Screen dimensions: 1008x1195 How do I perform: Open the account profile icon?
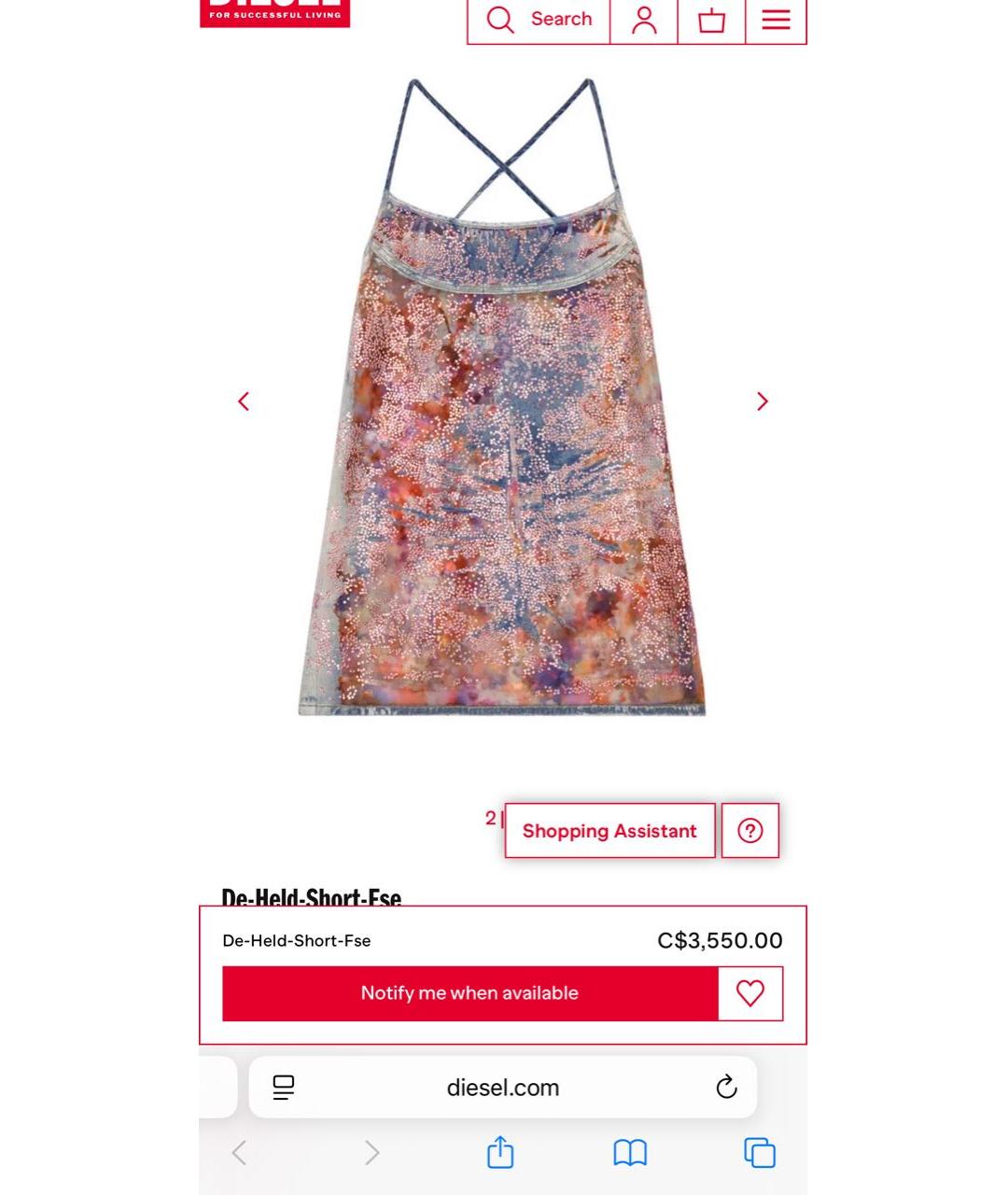(x=644, y=20)
